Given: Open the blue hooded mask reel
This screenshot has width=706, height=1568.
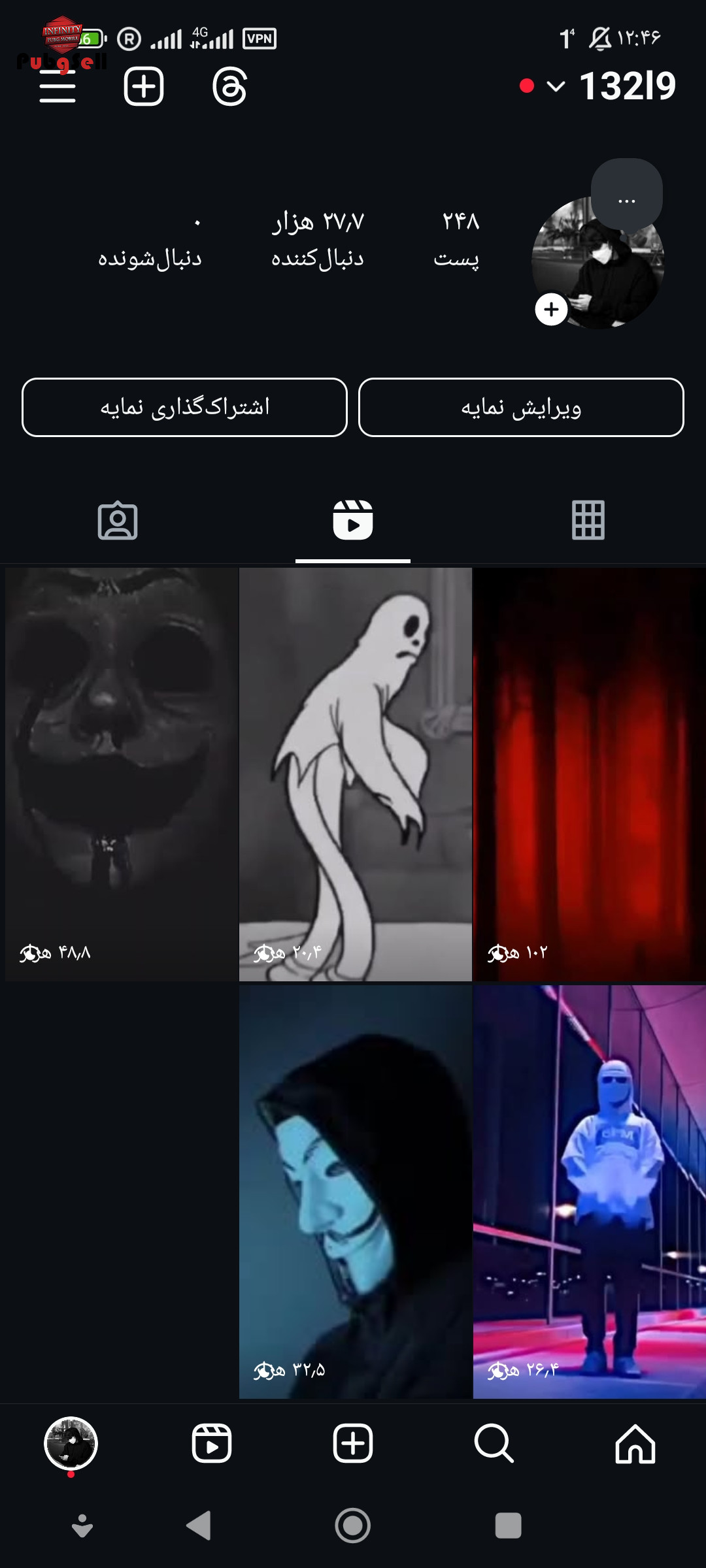Looking at the screenshot, I should point(355,1192).
